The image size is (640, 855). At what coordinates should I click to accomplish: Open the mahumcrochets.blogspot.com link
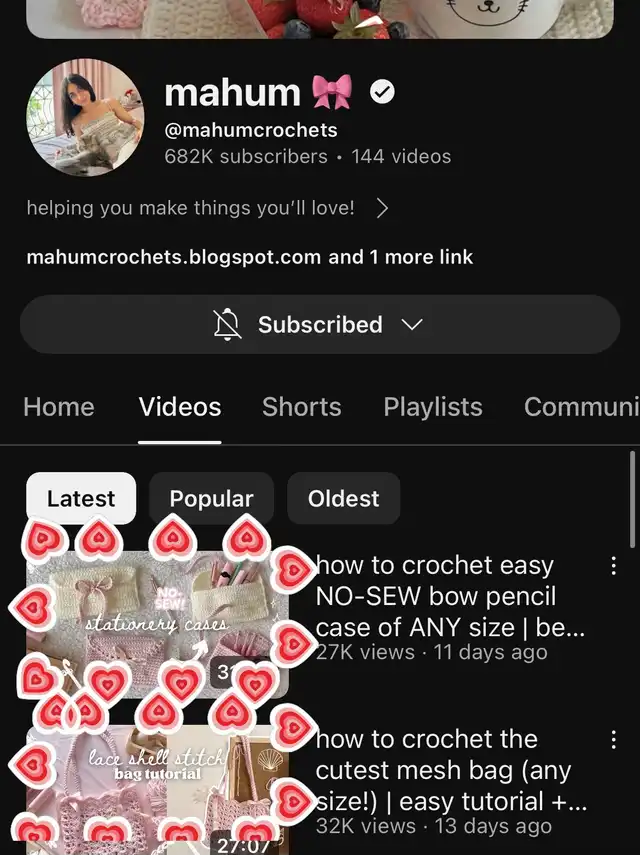(x=174, y=257)
